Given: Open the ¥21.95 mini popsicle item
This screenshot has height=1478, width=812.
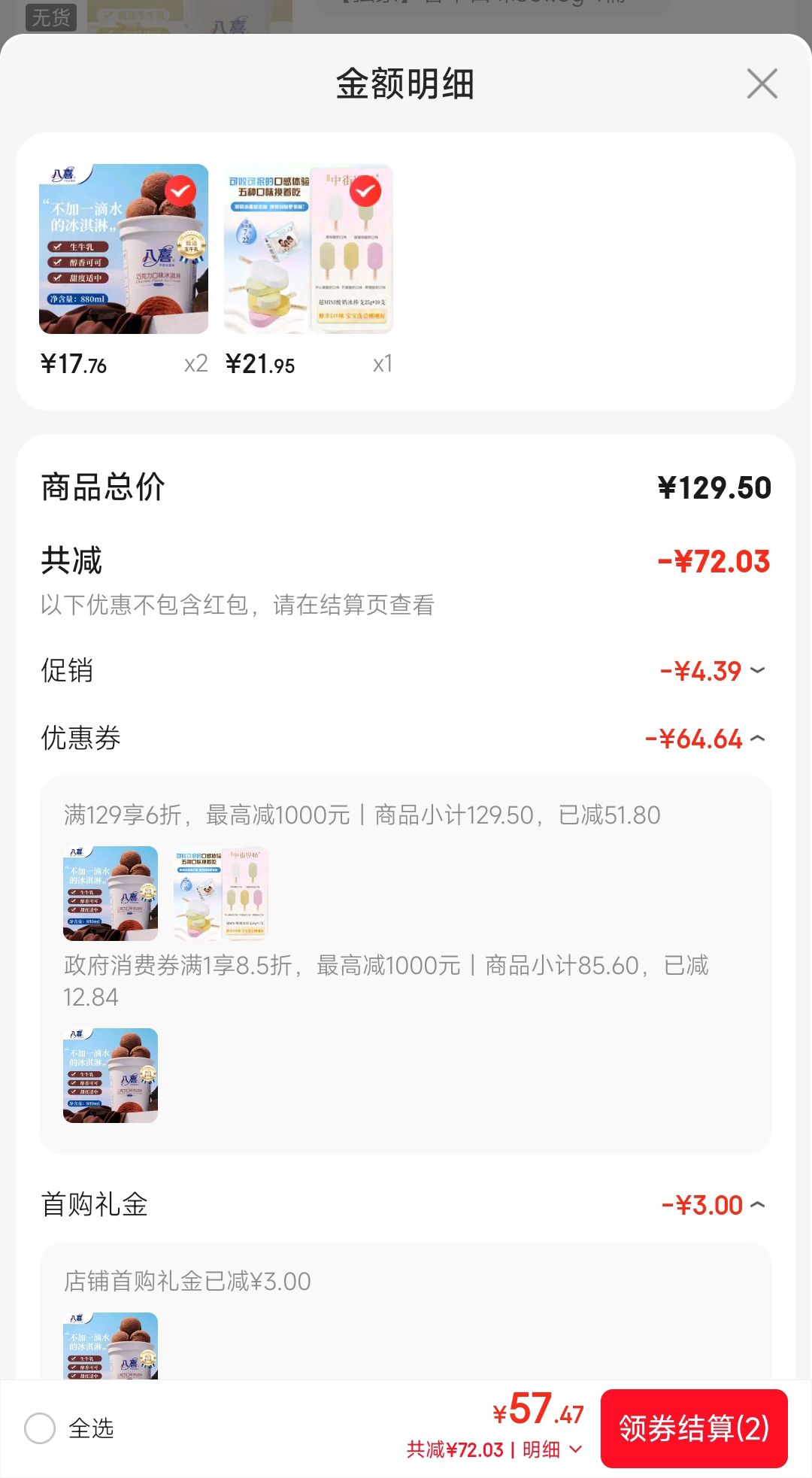Looking at the screenshot, I should click(x=308, y=249).
